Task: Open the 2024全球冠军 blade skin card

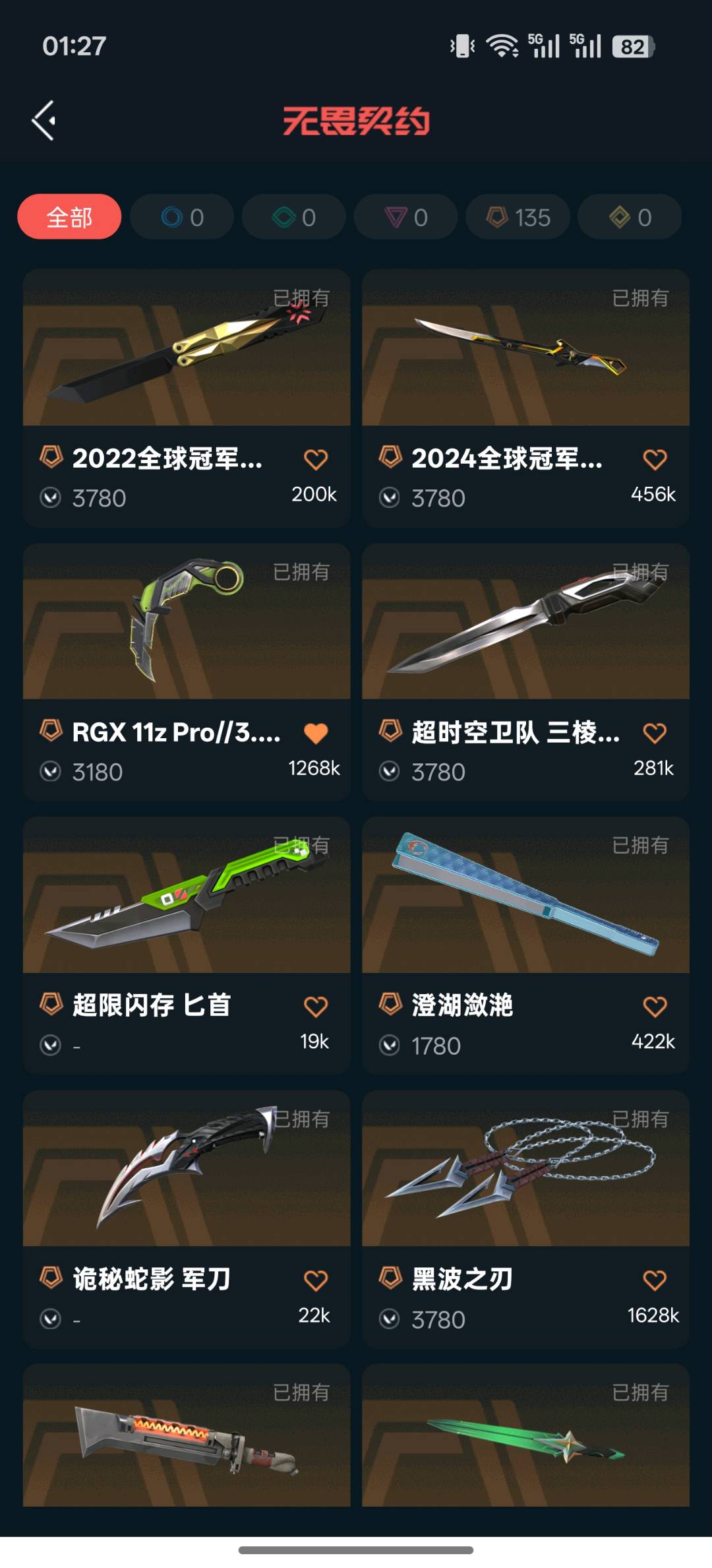Action: tap(525, 348)
